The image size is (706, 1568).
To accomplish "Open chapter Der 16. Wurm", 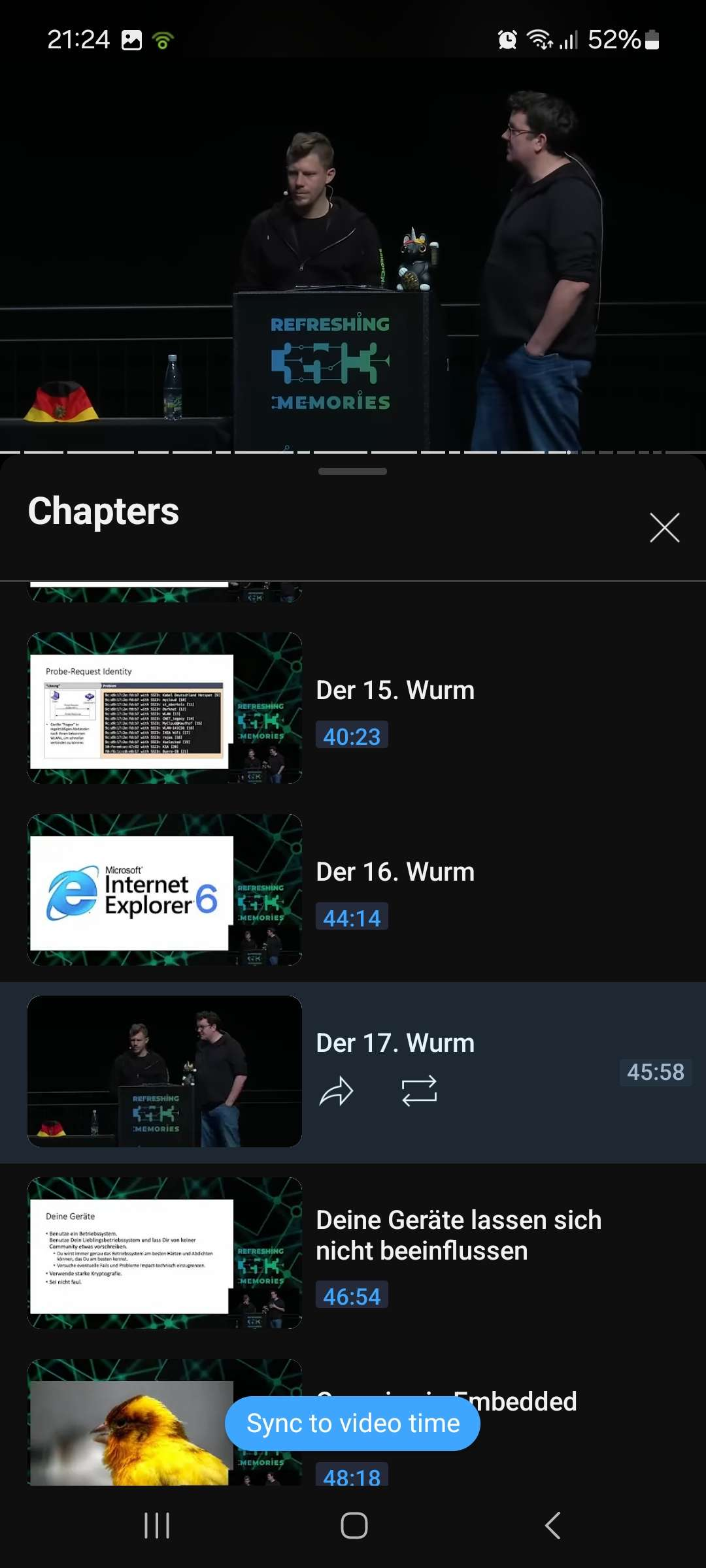I will pos(395,872).
